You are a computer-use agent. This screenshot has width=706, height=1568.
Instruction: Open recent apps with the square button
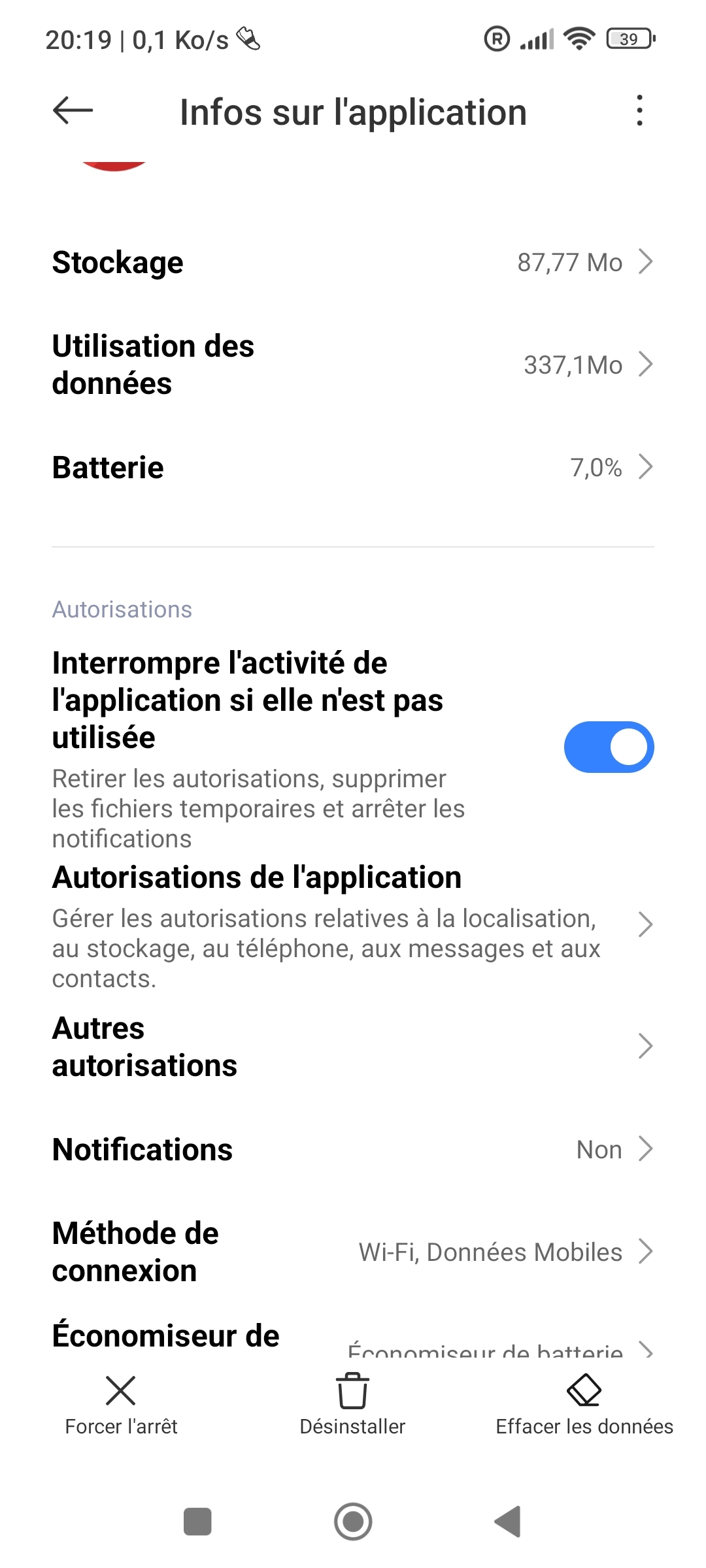197,1522
